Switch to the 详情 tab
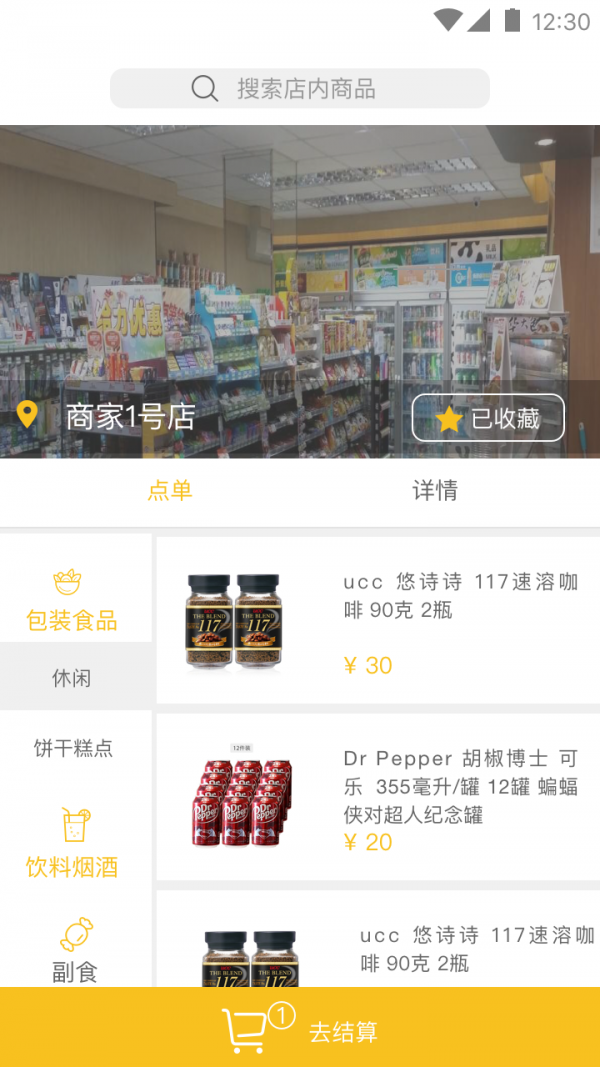600x1067 pixels. [x=435, y=490]
